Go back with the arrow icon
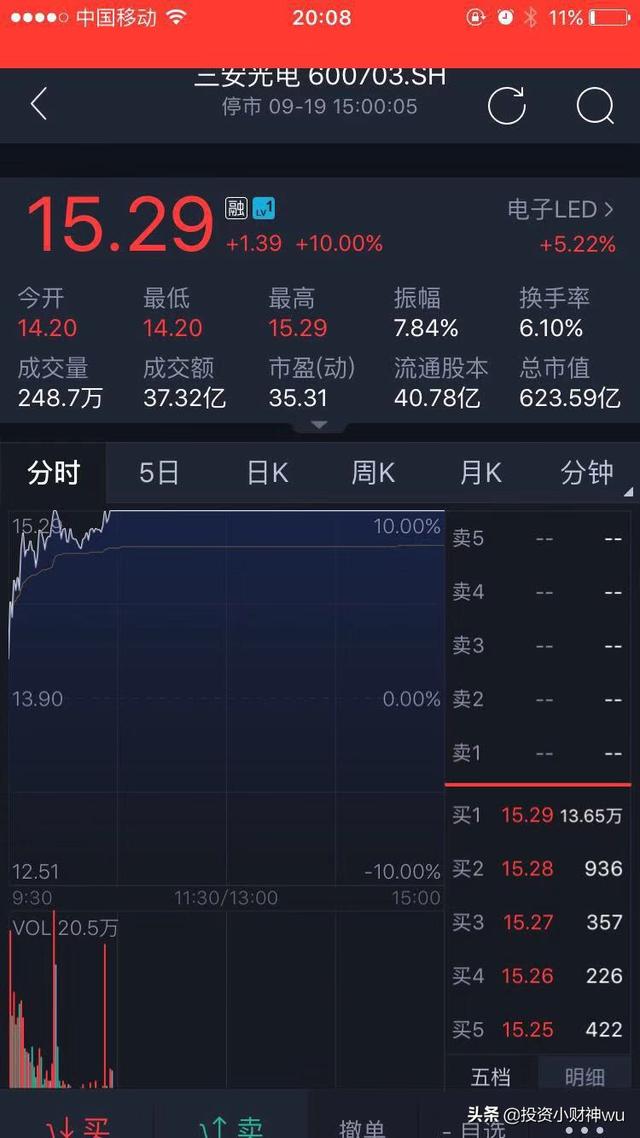Viewport: 640px width, 1138px height. tap(39, 105)
